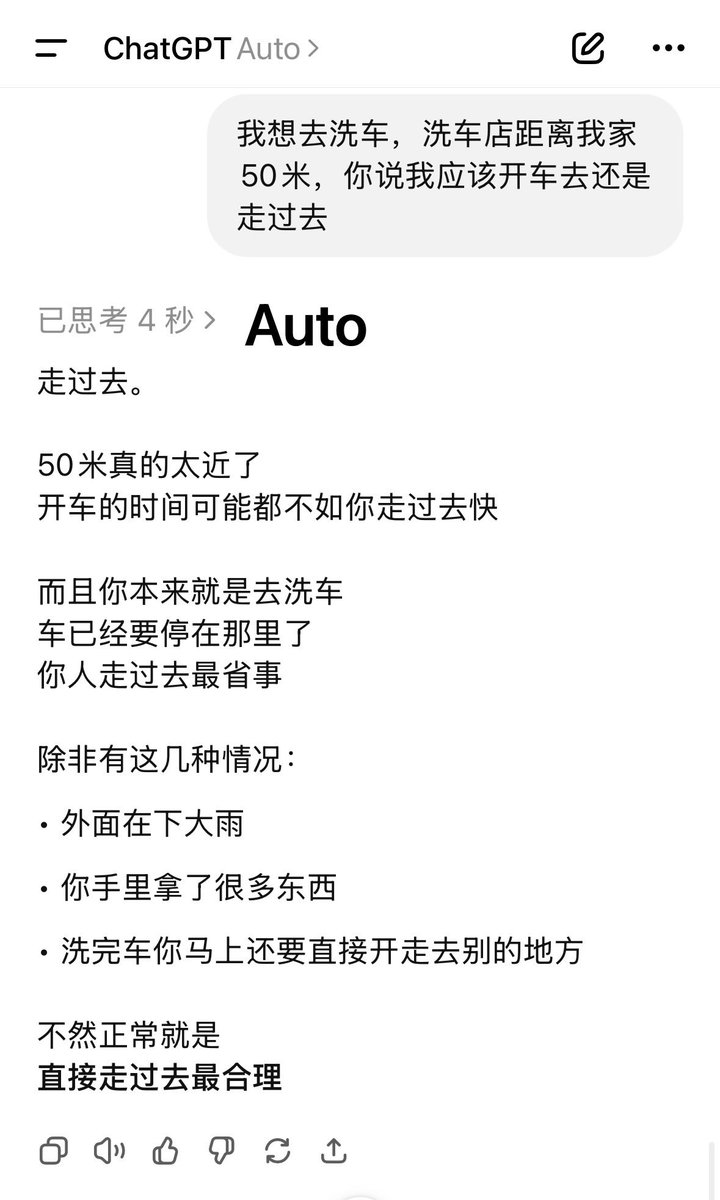Start a new chat

click(x=588, y=47)
